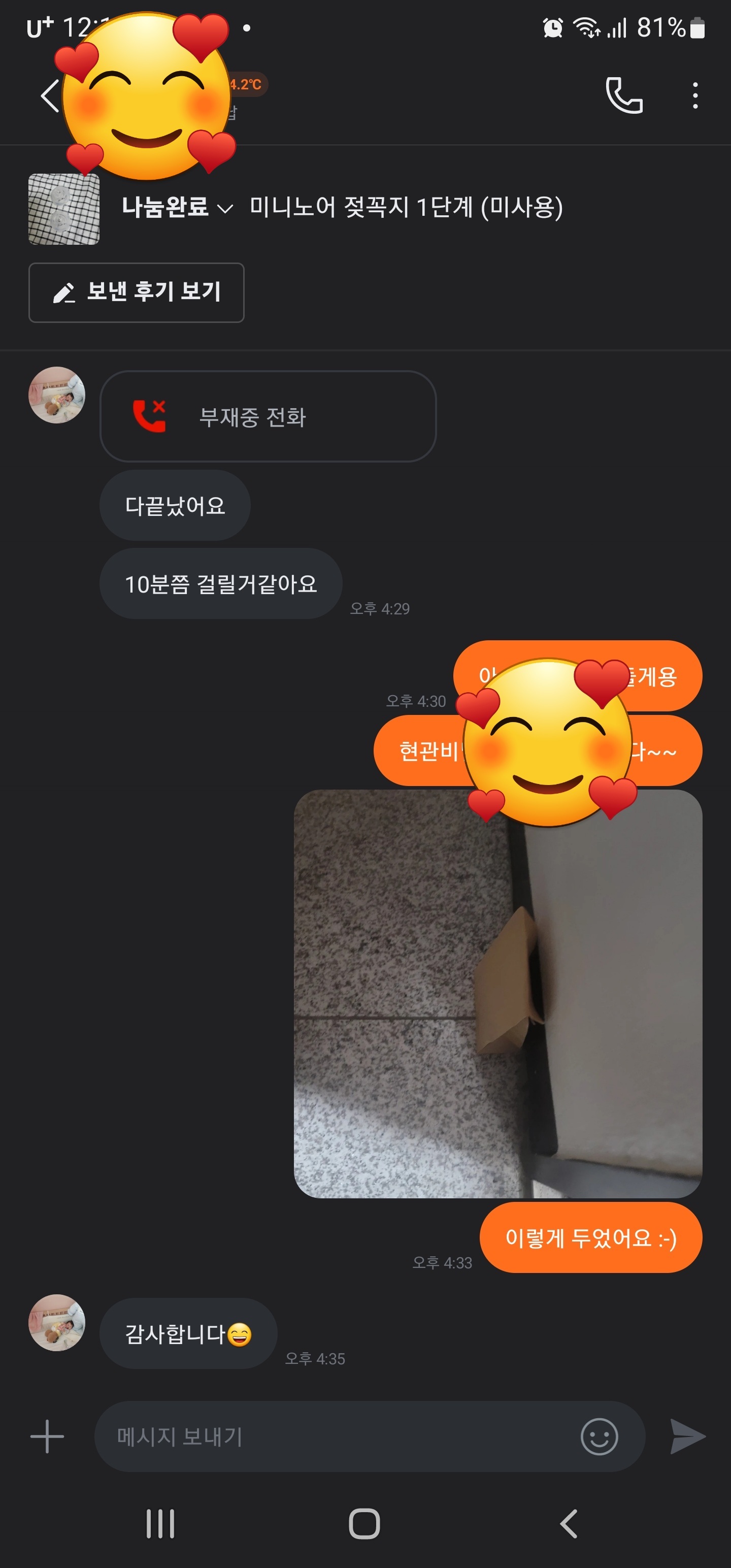Open the 부재중 전화 missed call bubble

click(268, 416)
